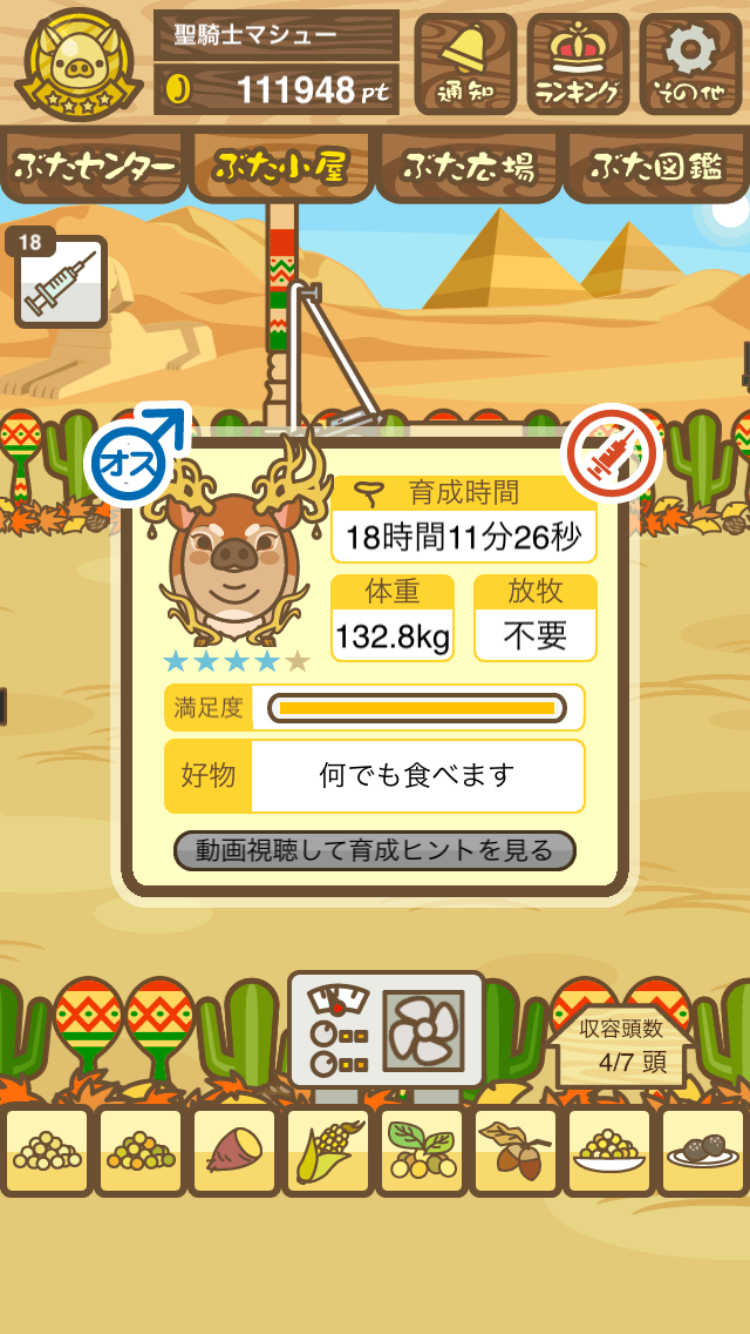Use the syringe item with 18 count
750x1334 pixels.
point(61,282)
